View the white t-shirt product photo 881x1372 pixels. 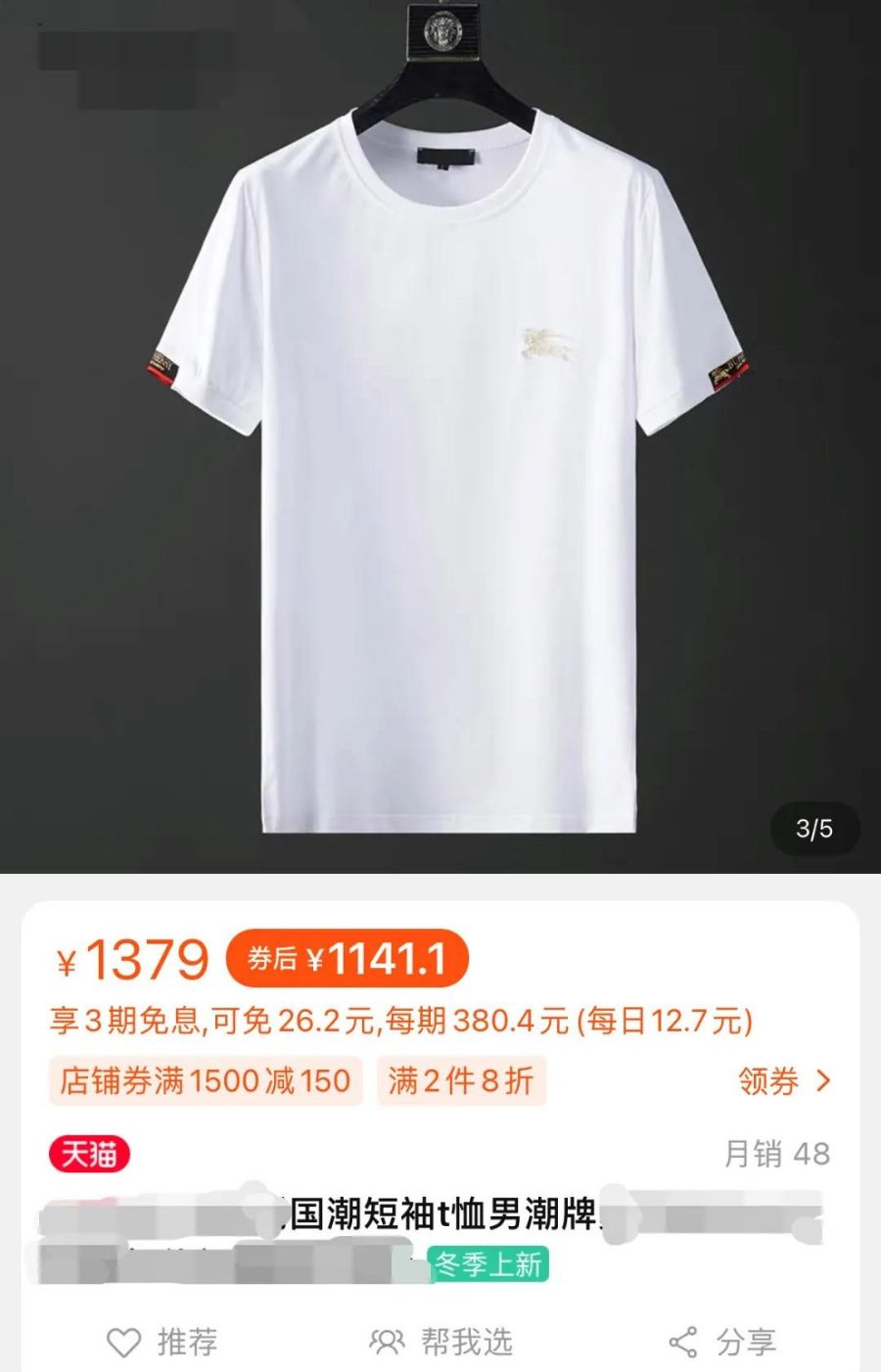(x=440, y=470)
